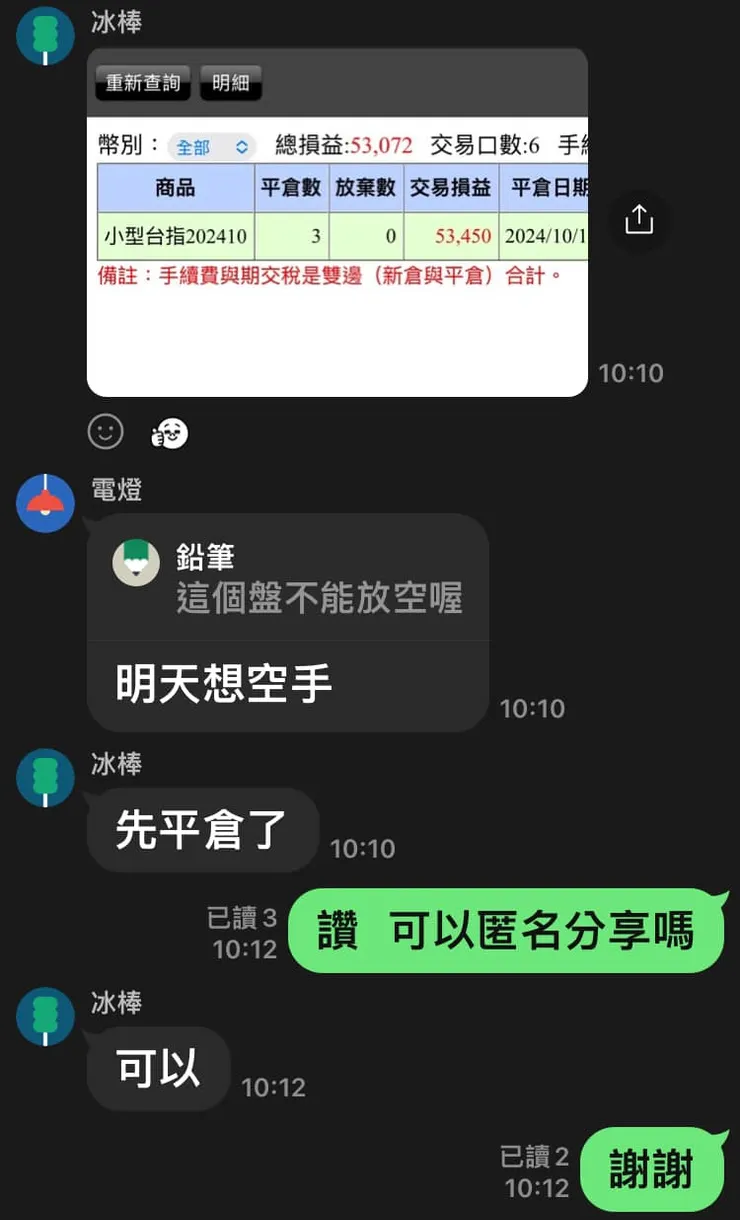Add a reaction with the smiley icon
The height and width of the screenshot is (1220, 740).
[105, 432]
